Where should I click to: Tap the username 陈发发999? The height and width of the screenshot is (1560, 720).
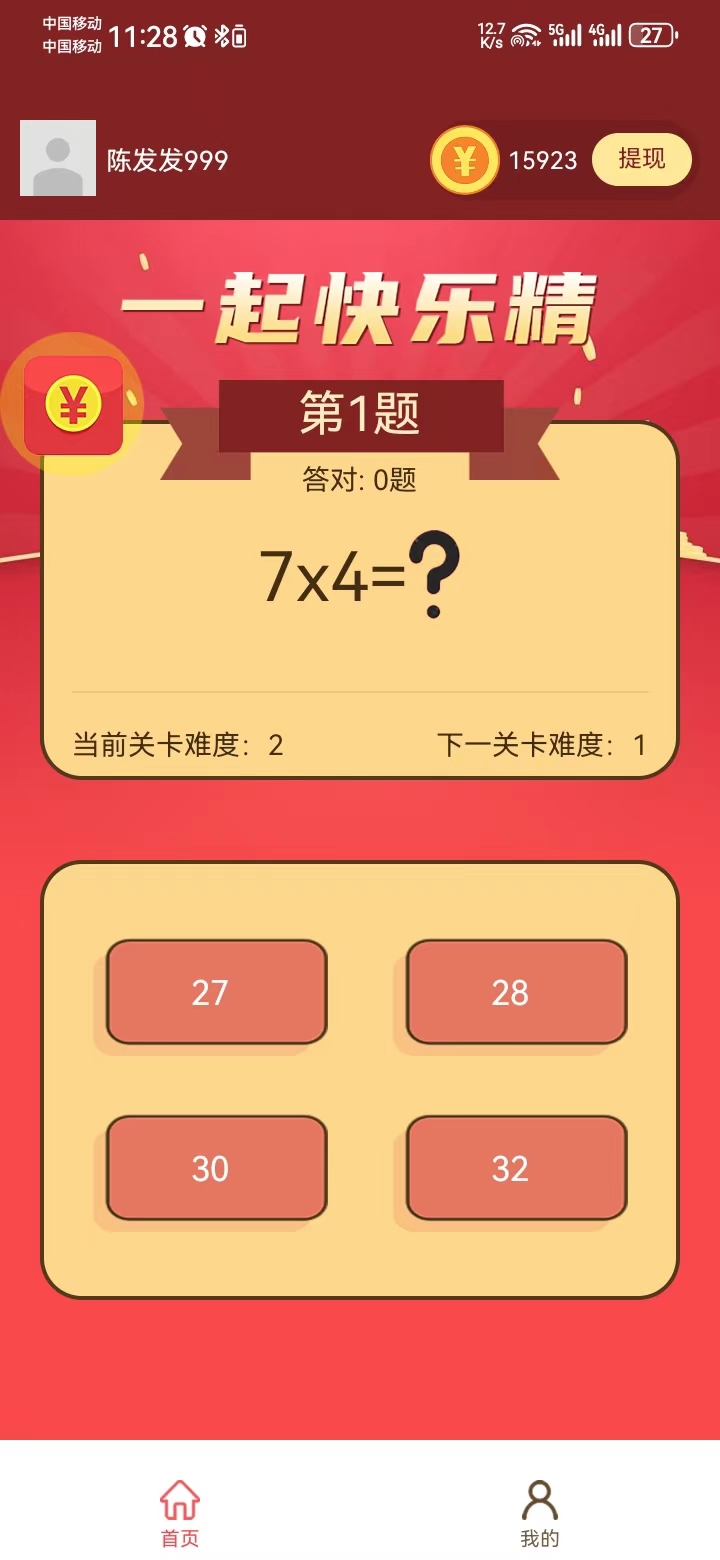tap(168, 158)
